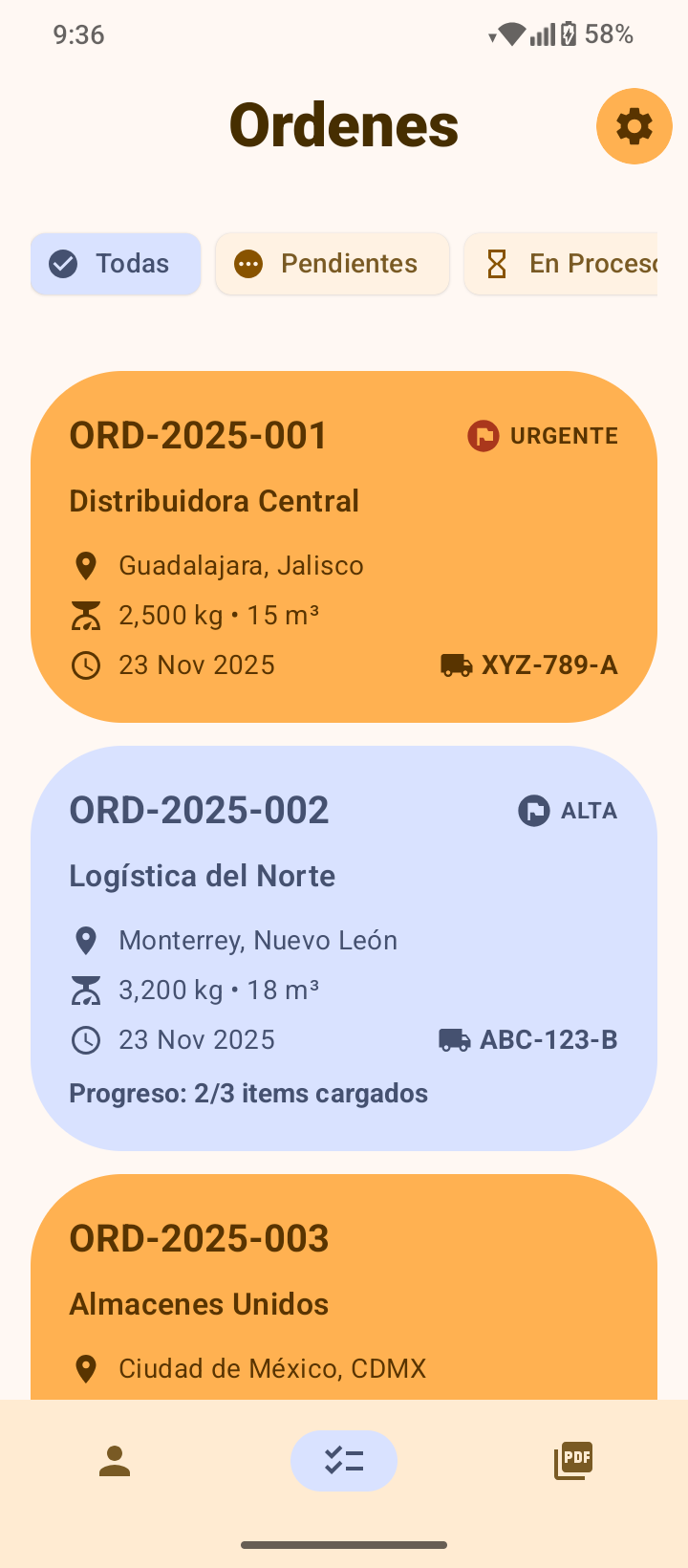This screenshot has height=1568, width=688.
Task: Open the profile icon in bottom bar
Action: [115, 1461]
